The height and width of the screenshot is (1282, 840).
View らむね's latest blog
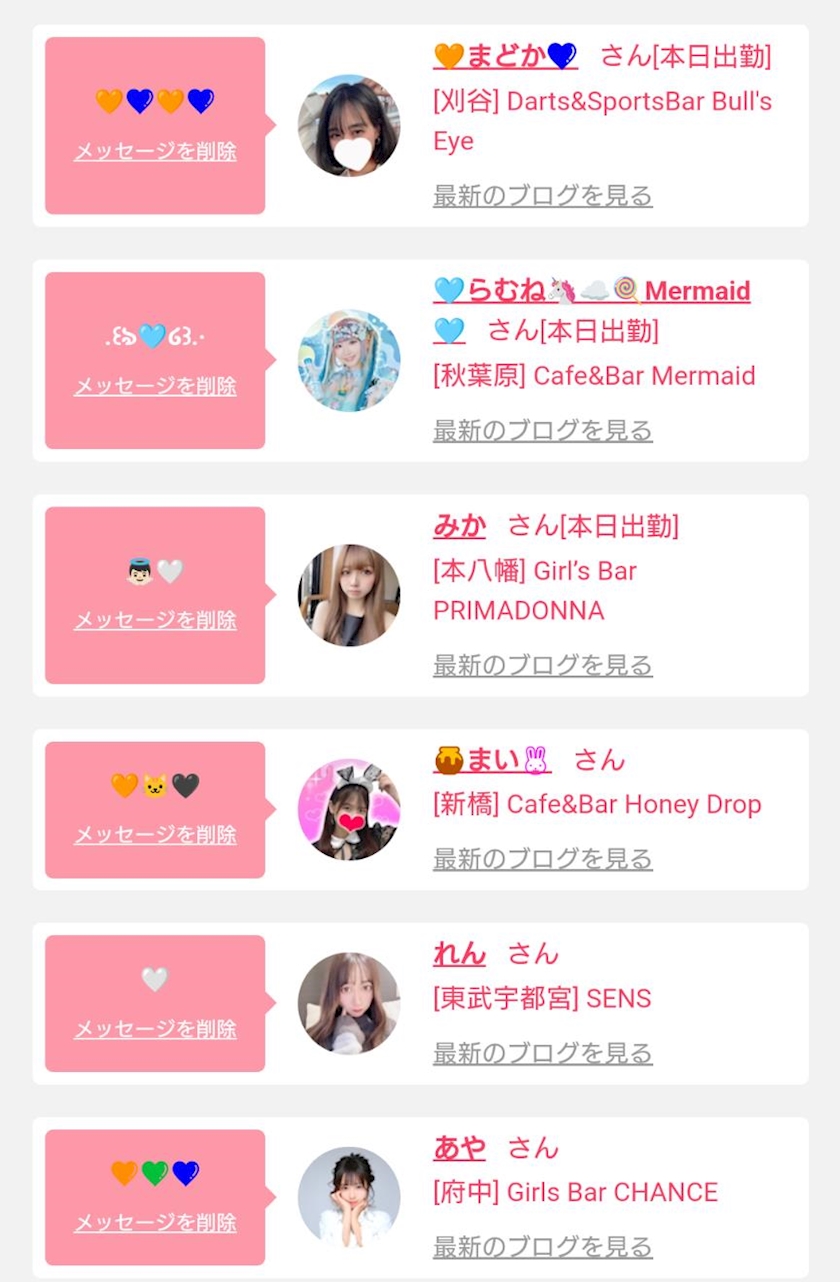point(543,430)
